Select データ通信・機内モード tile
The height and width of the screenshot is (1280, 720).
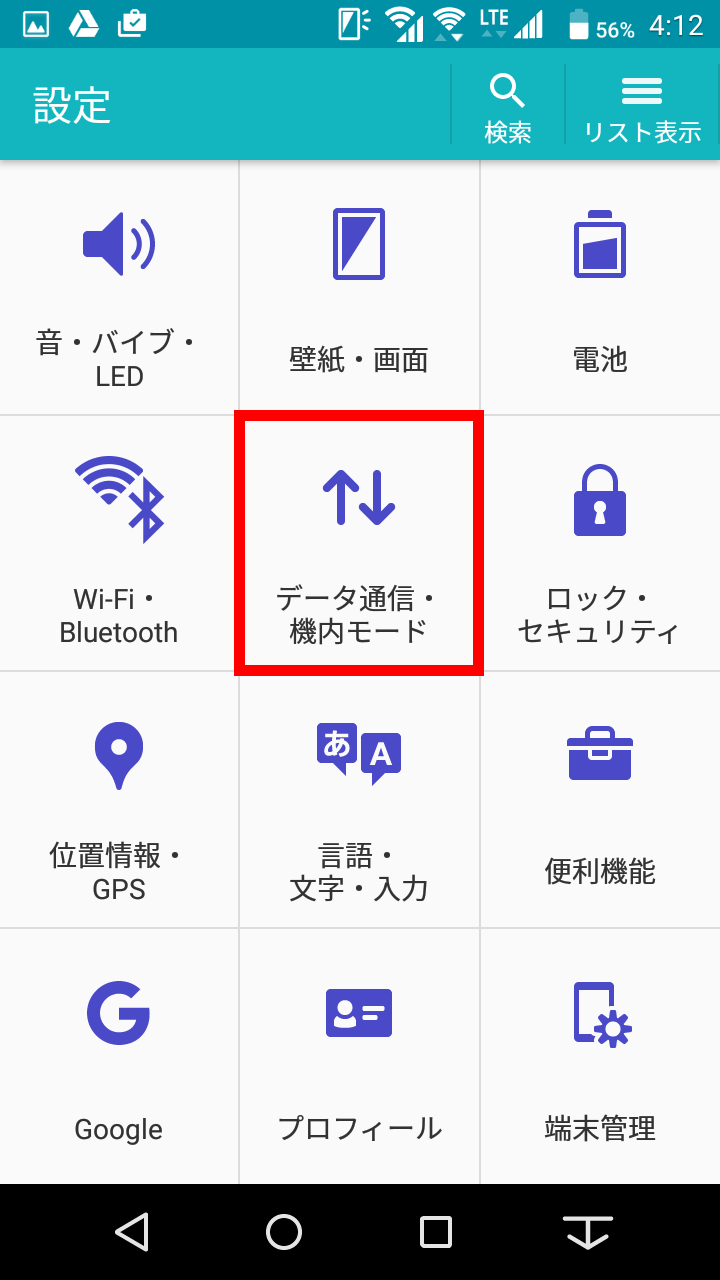pos(359,545)
